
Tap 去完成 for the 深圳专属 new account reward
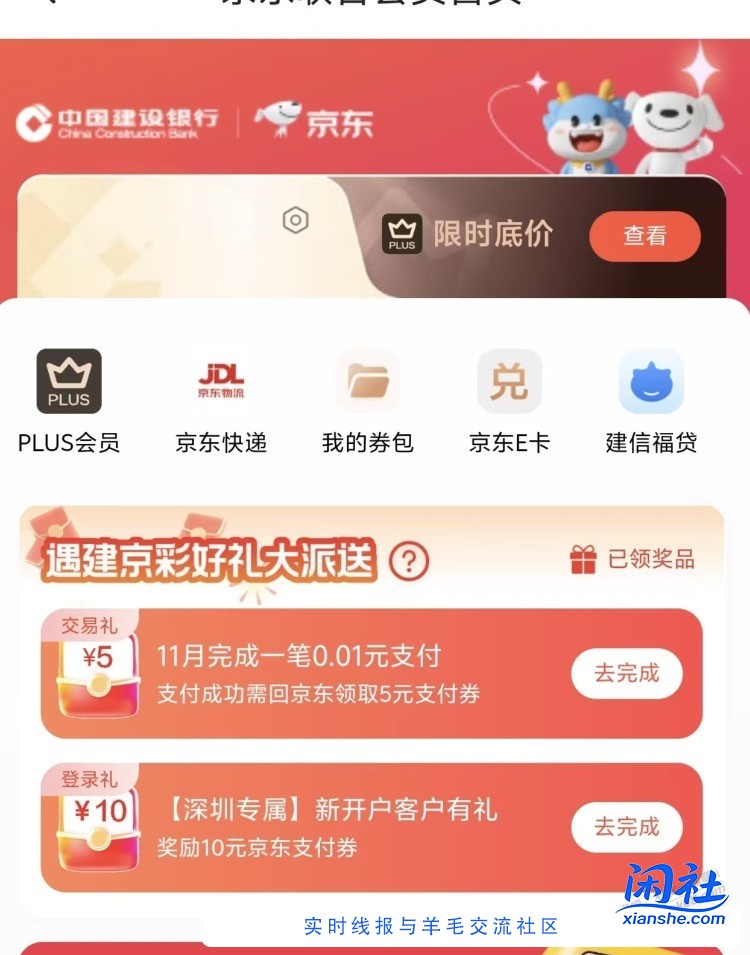(626, 827)
